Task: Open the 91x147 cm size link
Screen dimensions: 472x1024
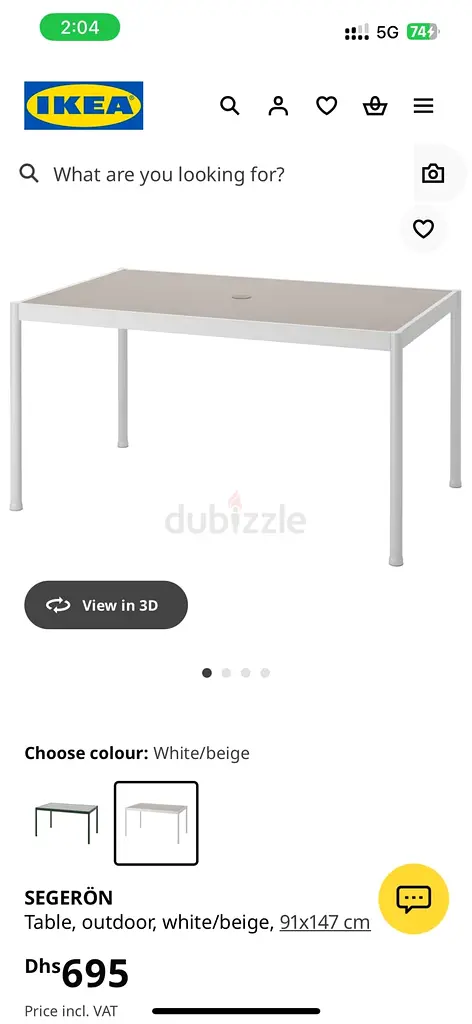Action: pyautogui.click(x=325, y=922)
